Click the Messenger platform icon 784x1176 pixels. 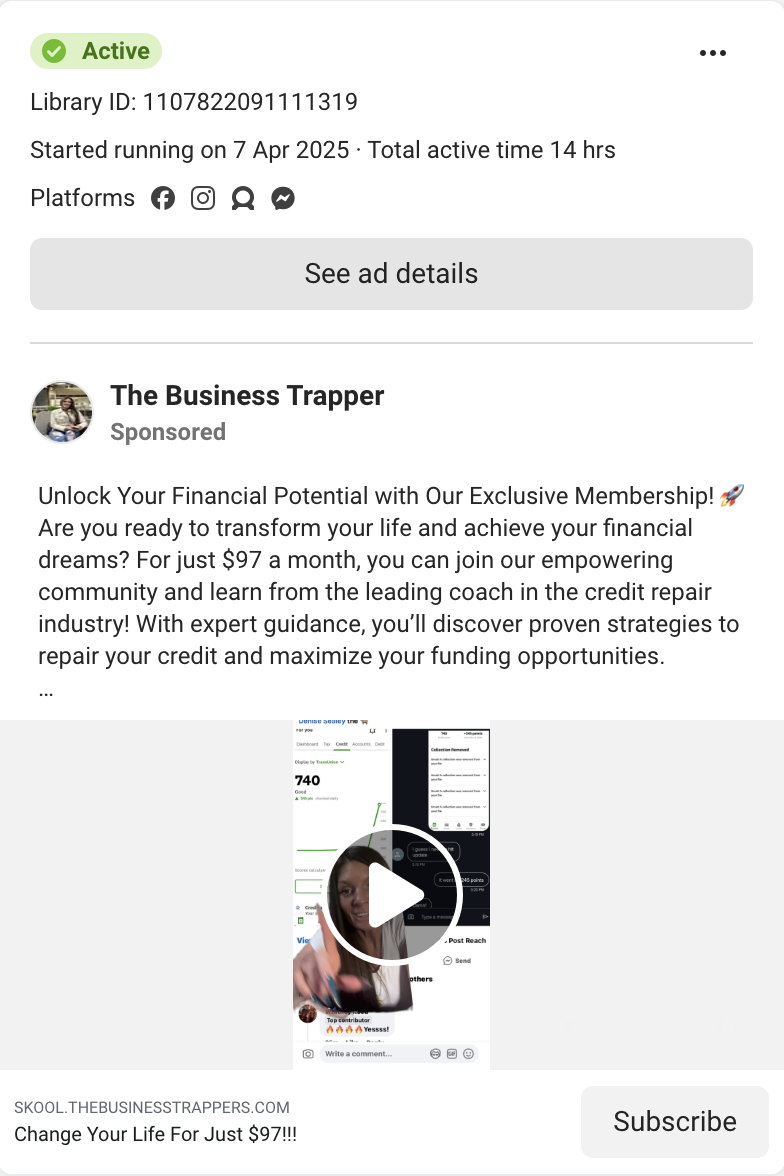click(x=283, y=198)
